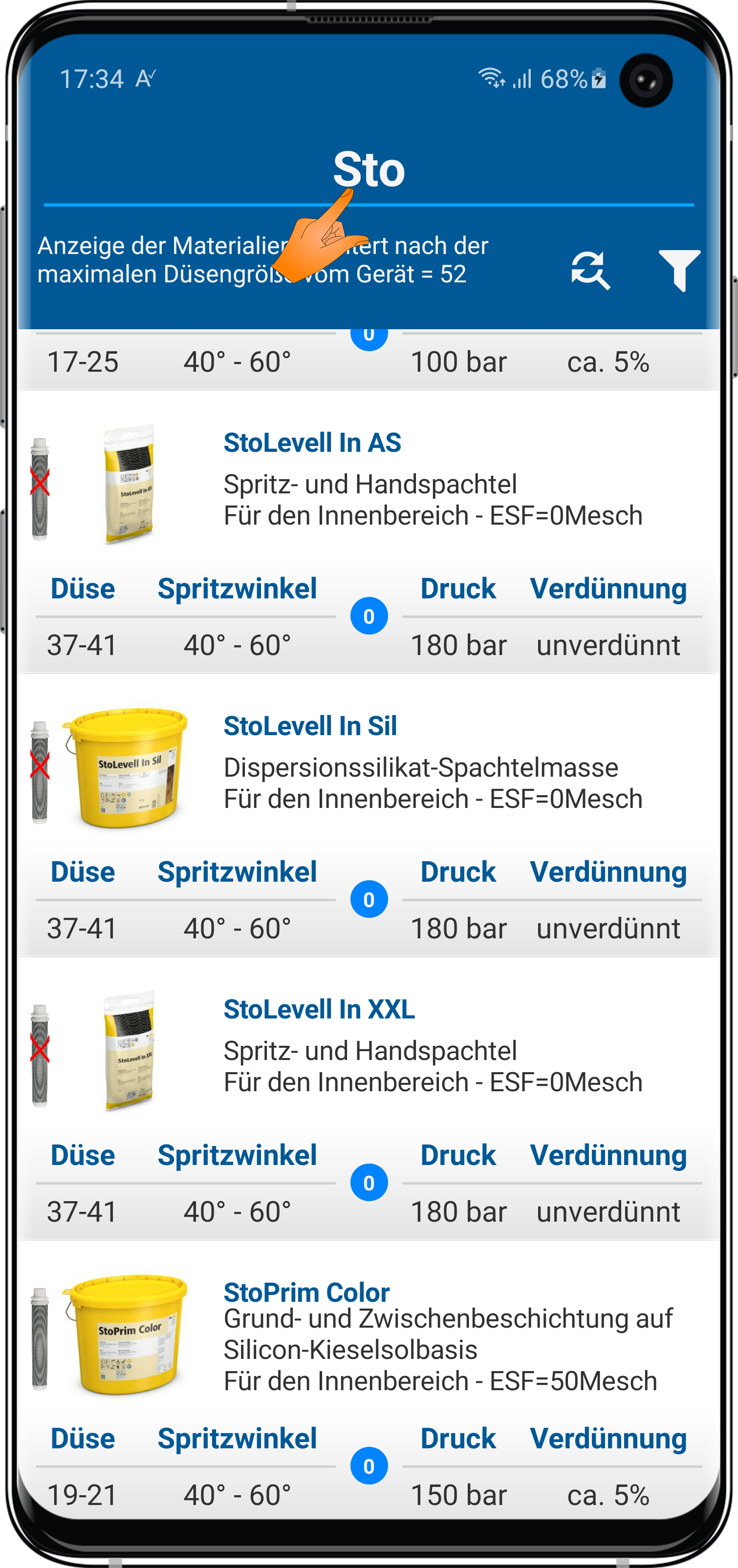View the StoLevell In Sil product details
Screen dimensions: 738x1568
pyautogui.click(x=310, y=726)
